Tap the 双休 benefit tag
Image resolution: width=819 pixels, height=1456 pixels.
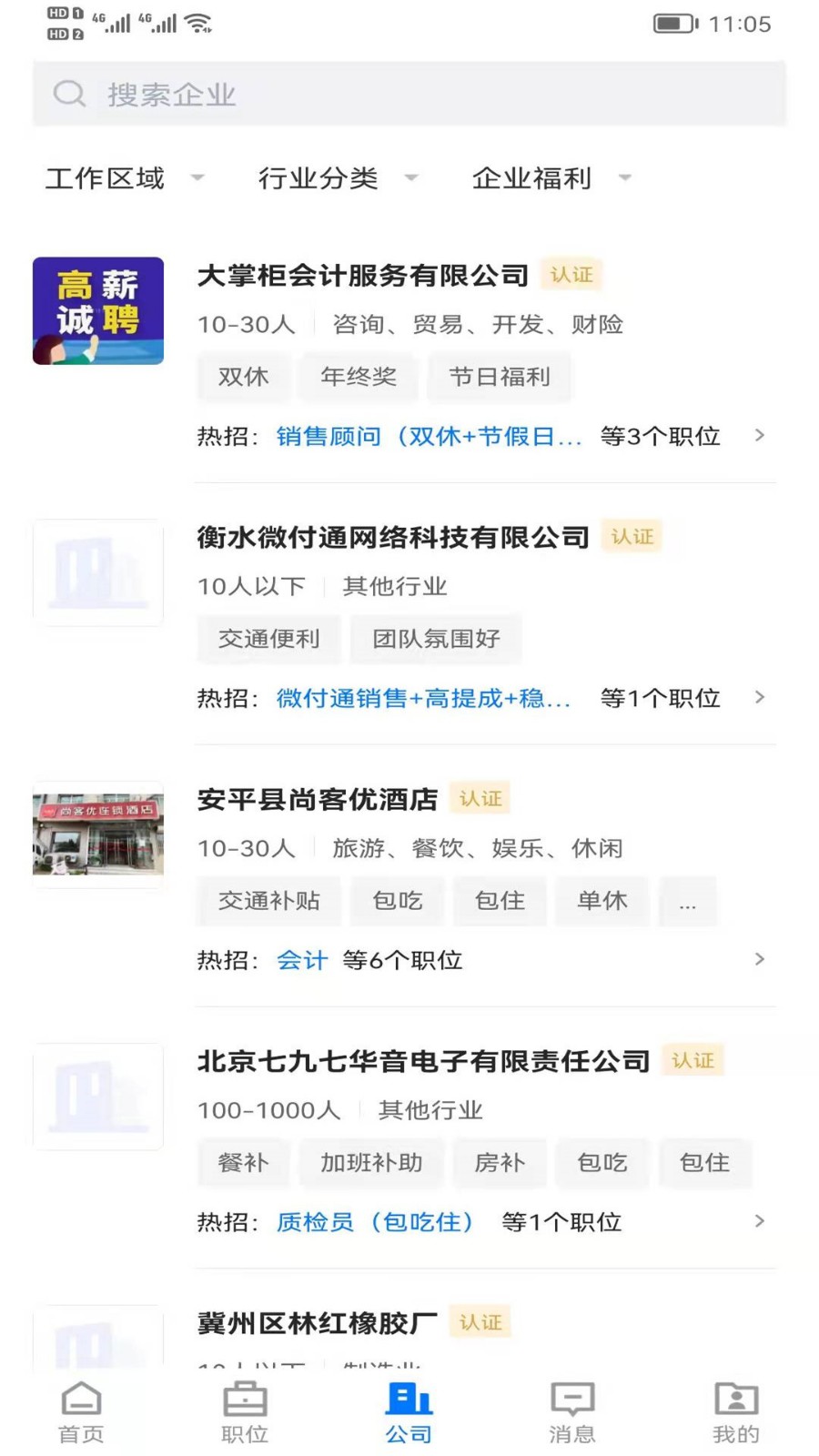click(x=243, y=377)
